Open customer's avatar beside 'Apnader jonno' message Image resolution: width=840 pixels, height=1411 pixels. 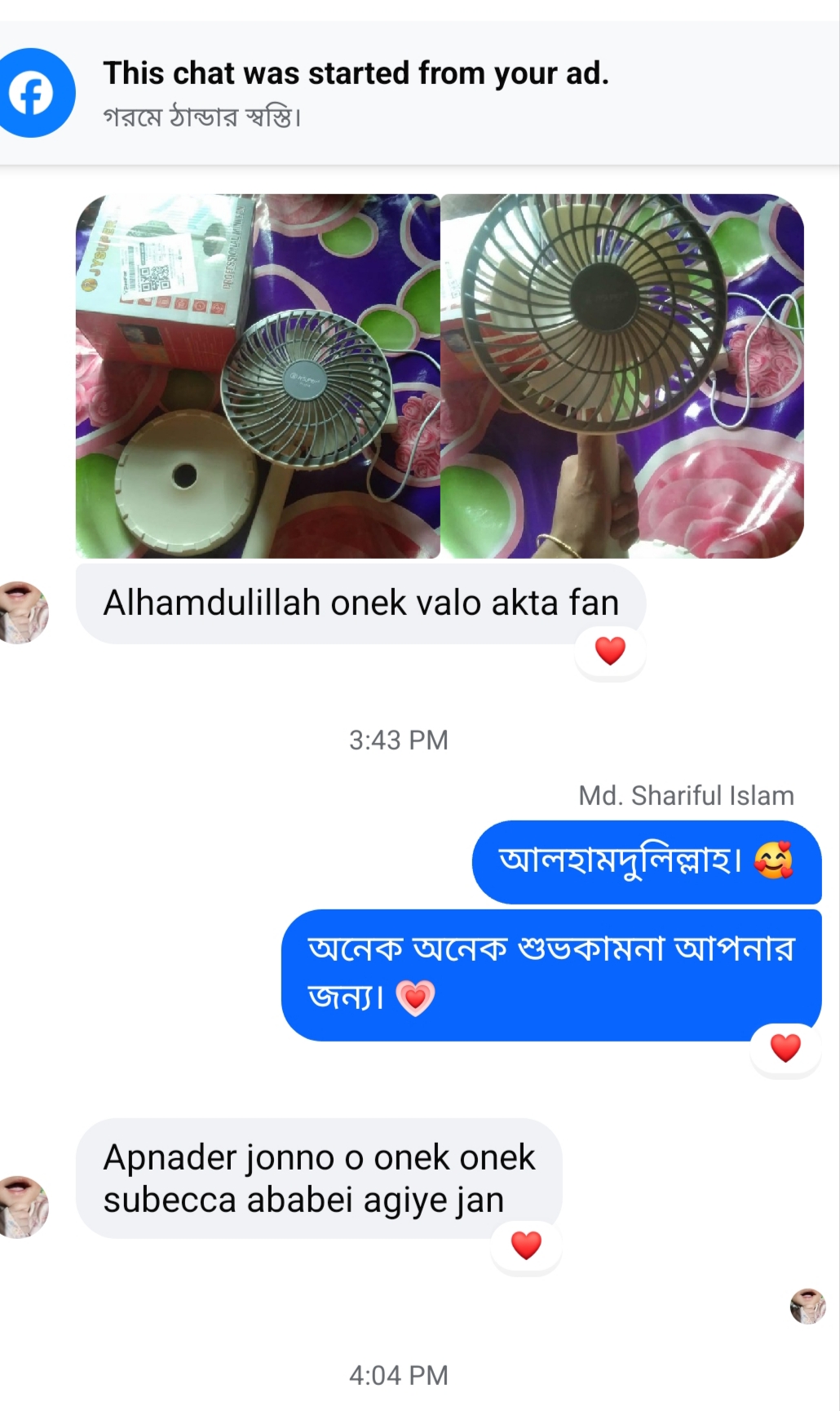pyautogui.click(x=24, y=1206)
